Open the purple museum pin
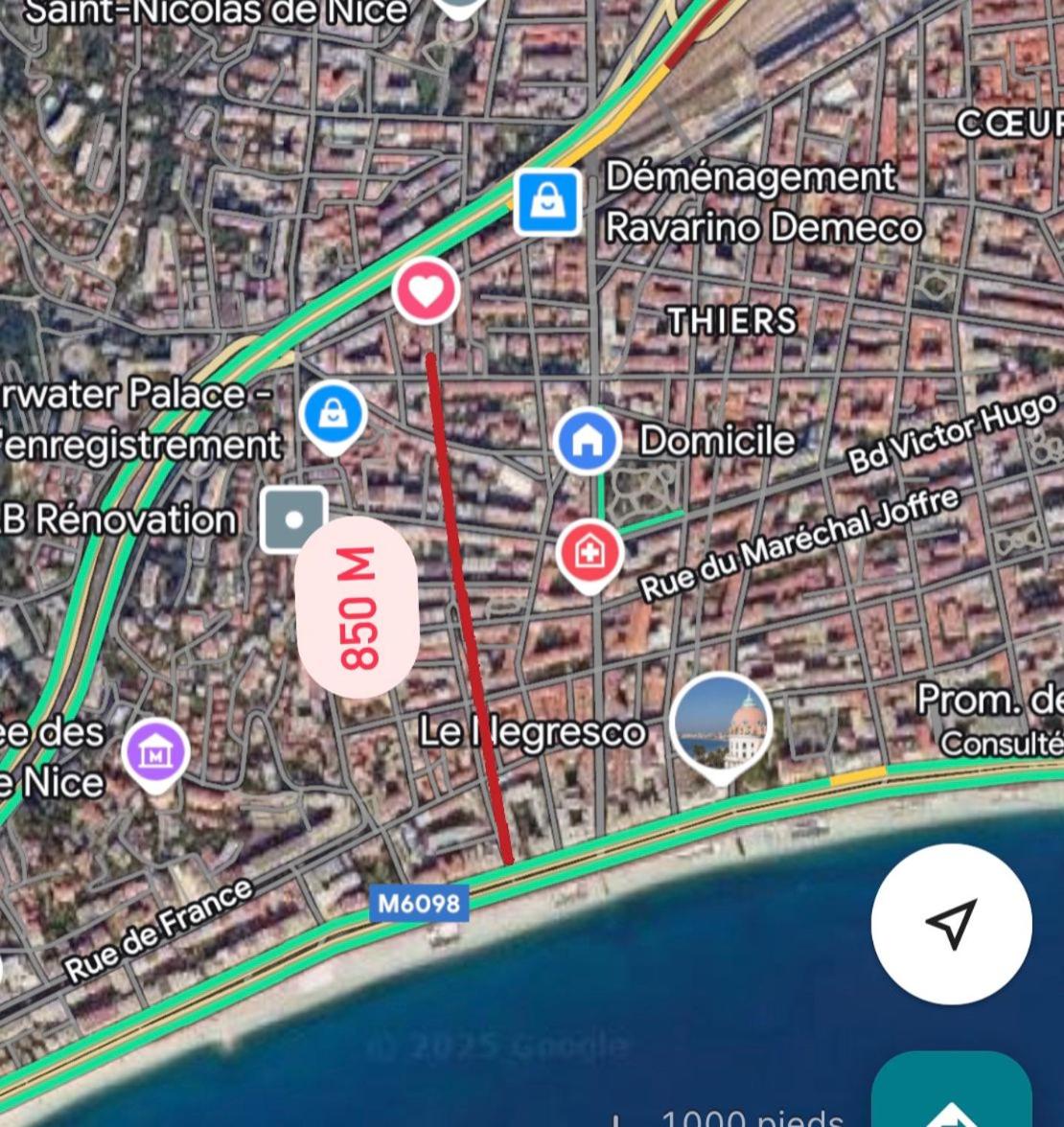Viewport: 1064px width, 1127px height. point(155,753)
